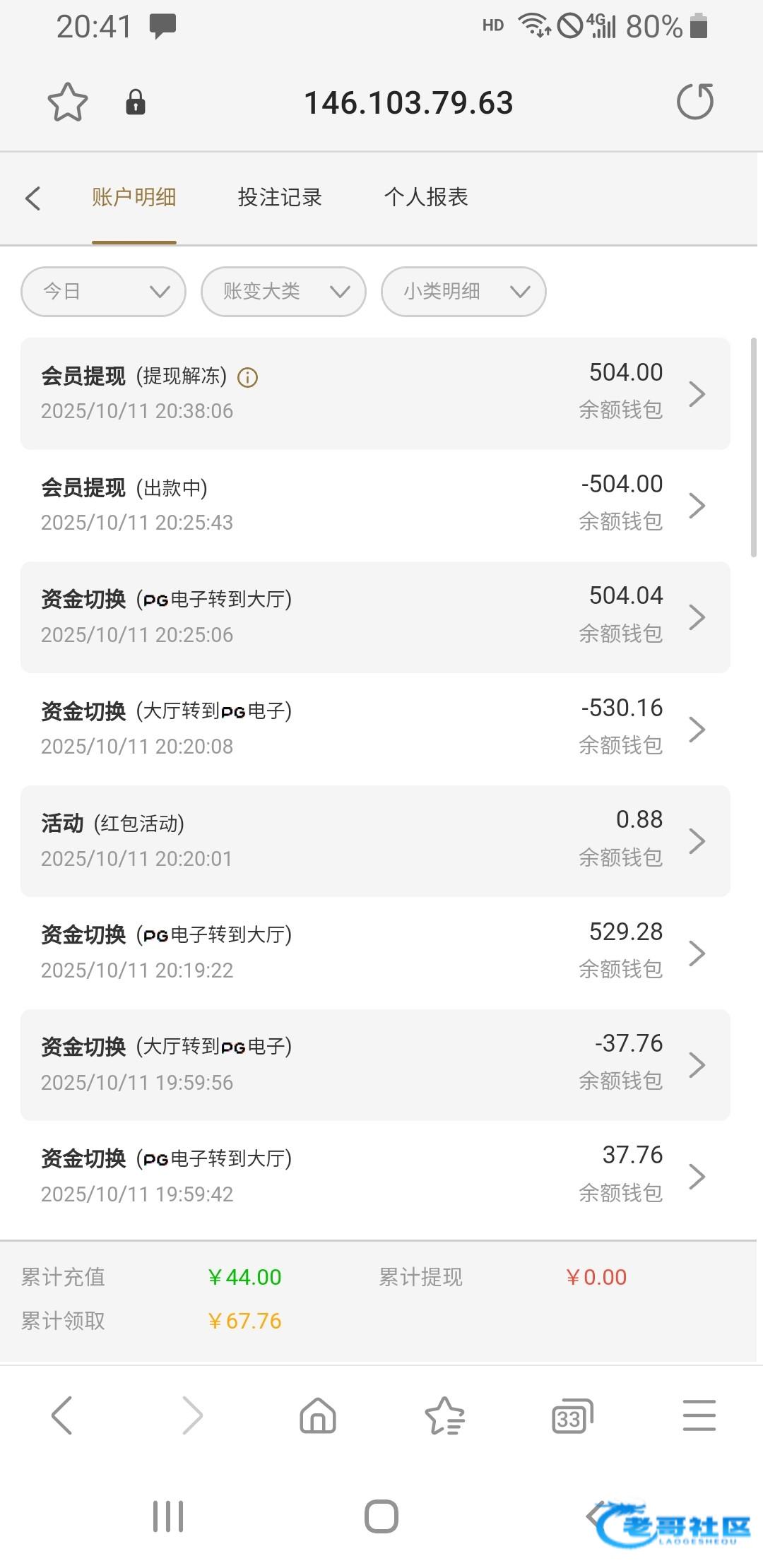This screenshot has height=1568, width=763.
Task: Go back using the page's back arrow
Action: (33, 198)
